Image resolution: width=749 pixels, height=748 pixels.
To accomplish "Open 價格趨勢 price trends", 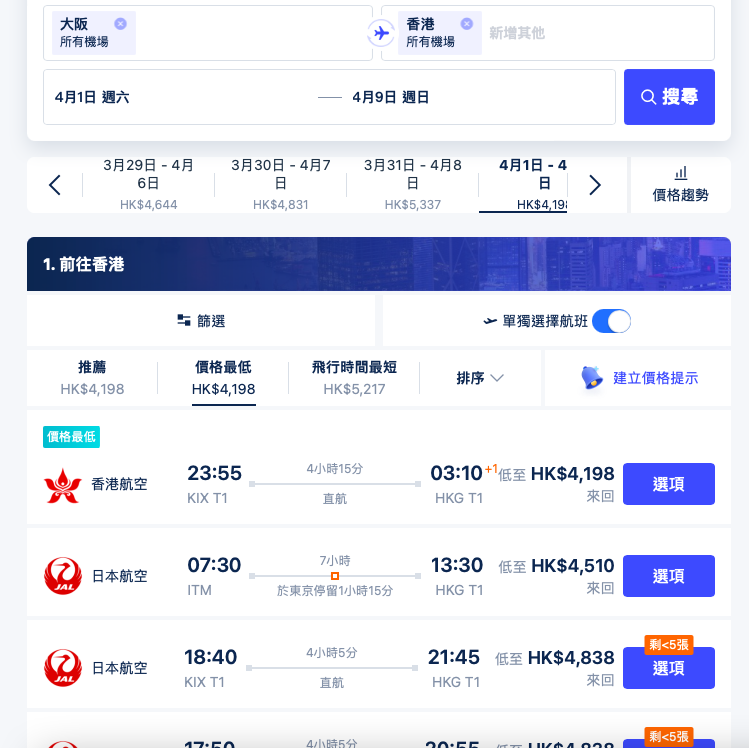I will click(680, 185).
